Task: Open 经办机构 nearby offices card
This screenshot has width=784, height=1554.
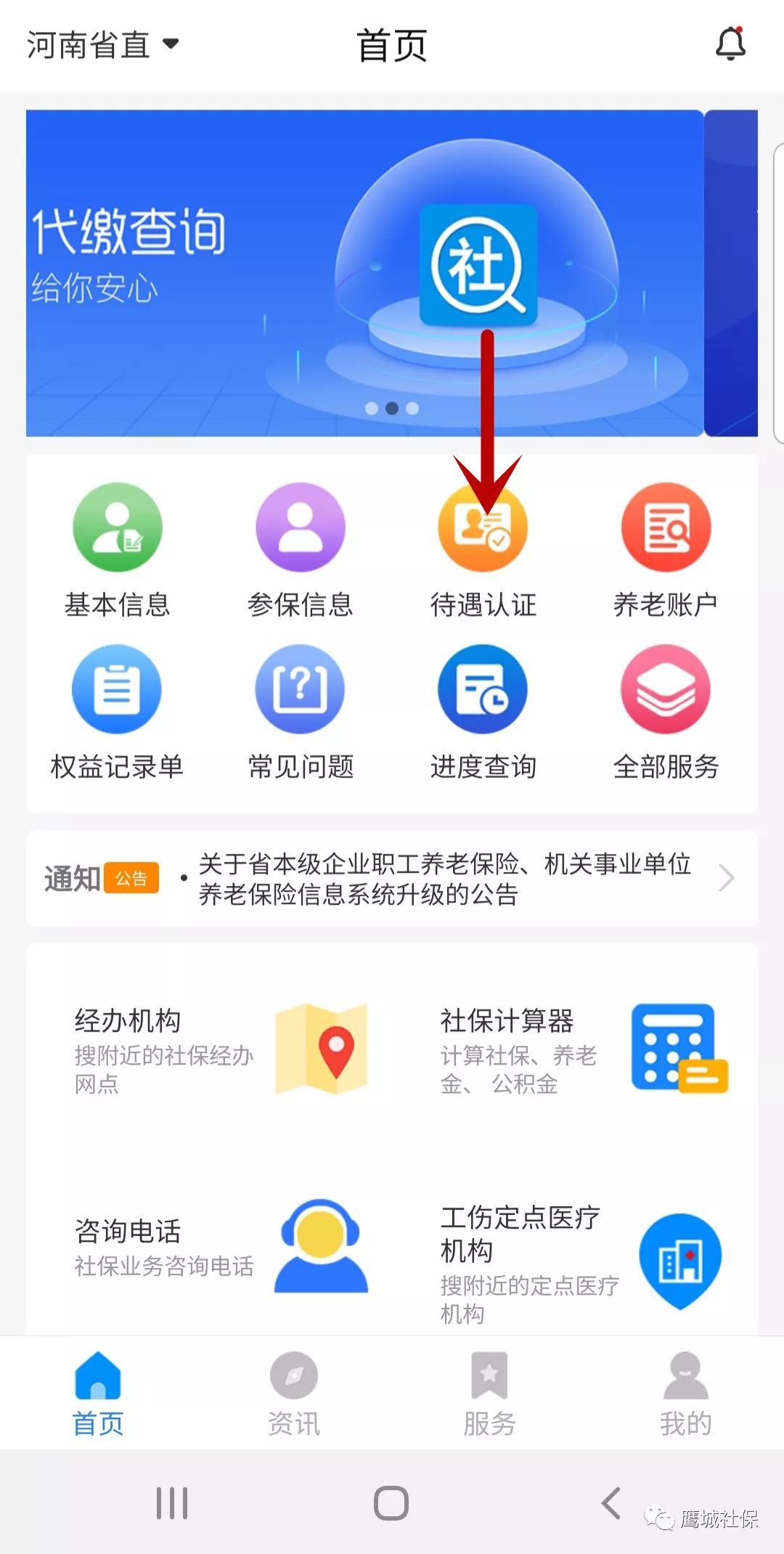Action: (218, 1049)
